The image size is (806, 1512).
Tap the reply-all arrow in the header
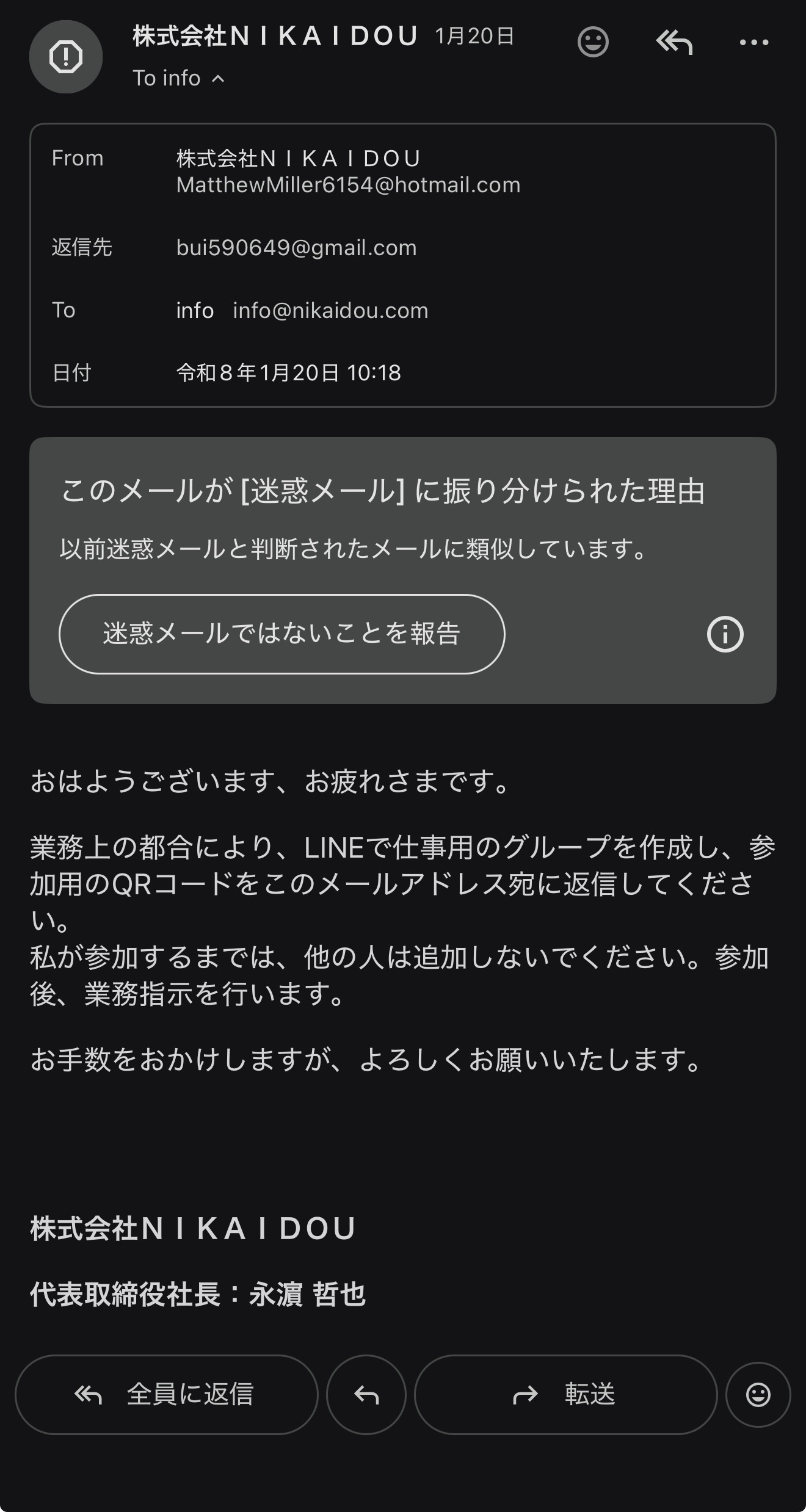[x=674, y=42]
